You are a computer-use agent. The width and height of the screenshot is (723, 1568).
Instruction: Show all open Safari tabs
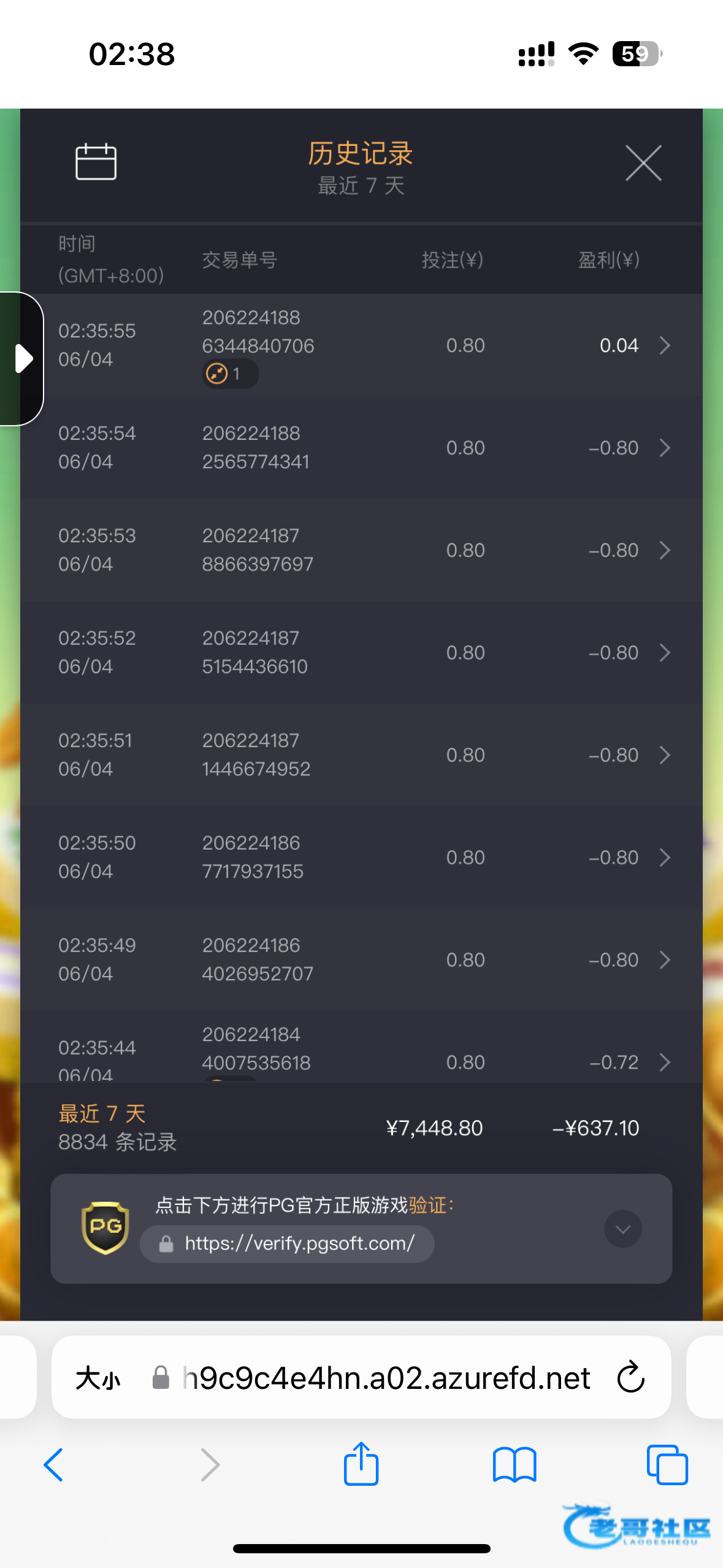click(x=667, y=1465)
